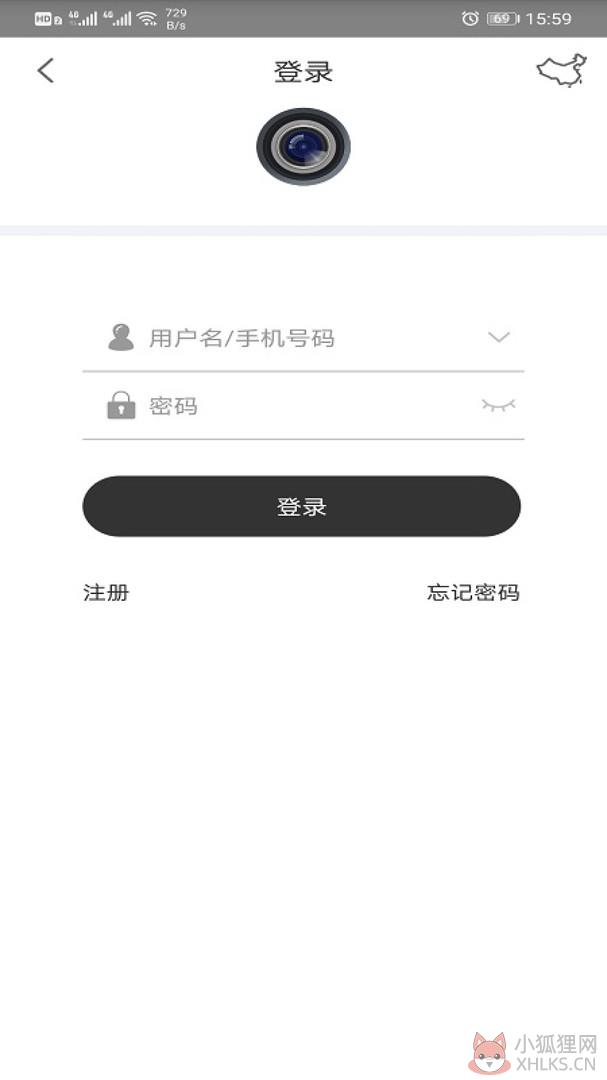Expand the saved accounts dropdown arrow
Image resolution: width=607 pixels, height=1080 pixels.
pos(498,338)
